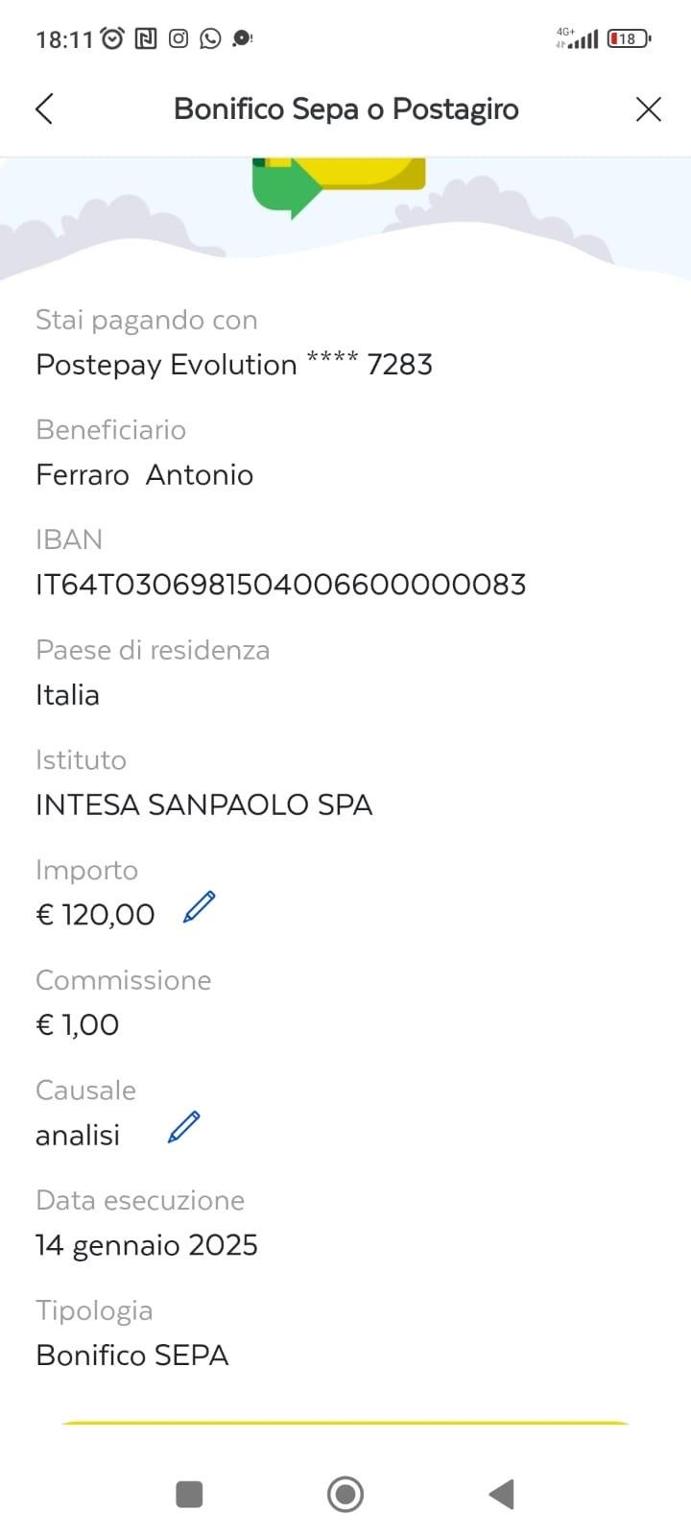The width and height of the screenshot is (691, 1536).
Task: Edit the Causale text 'analisi'
Action: coord(184,1128)
